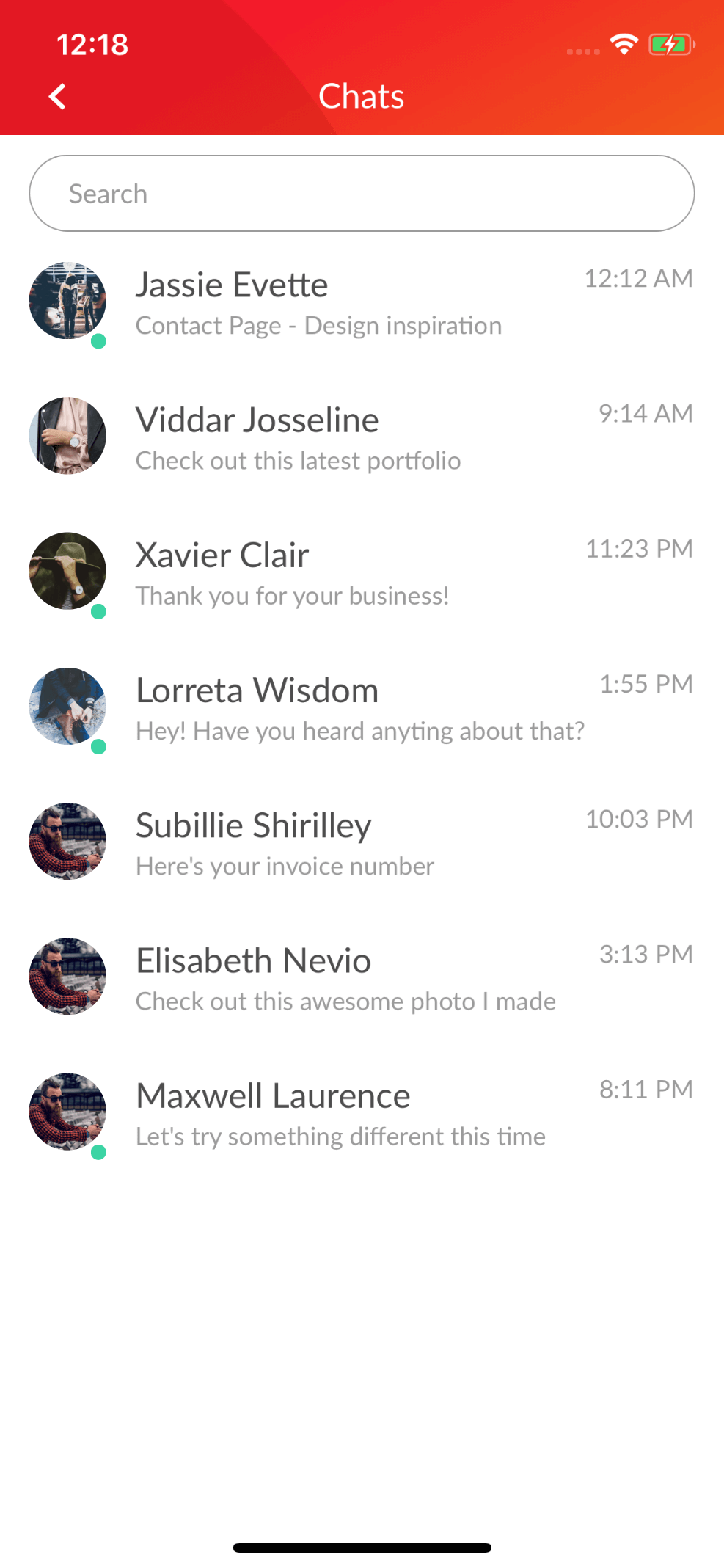
Task: Tap the Search field
Action: [362, 194]
